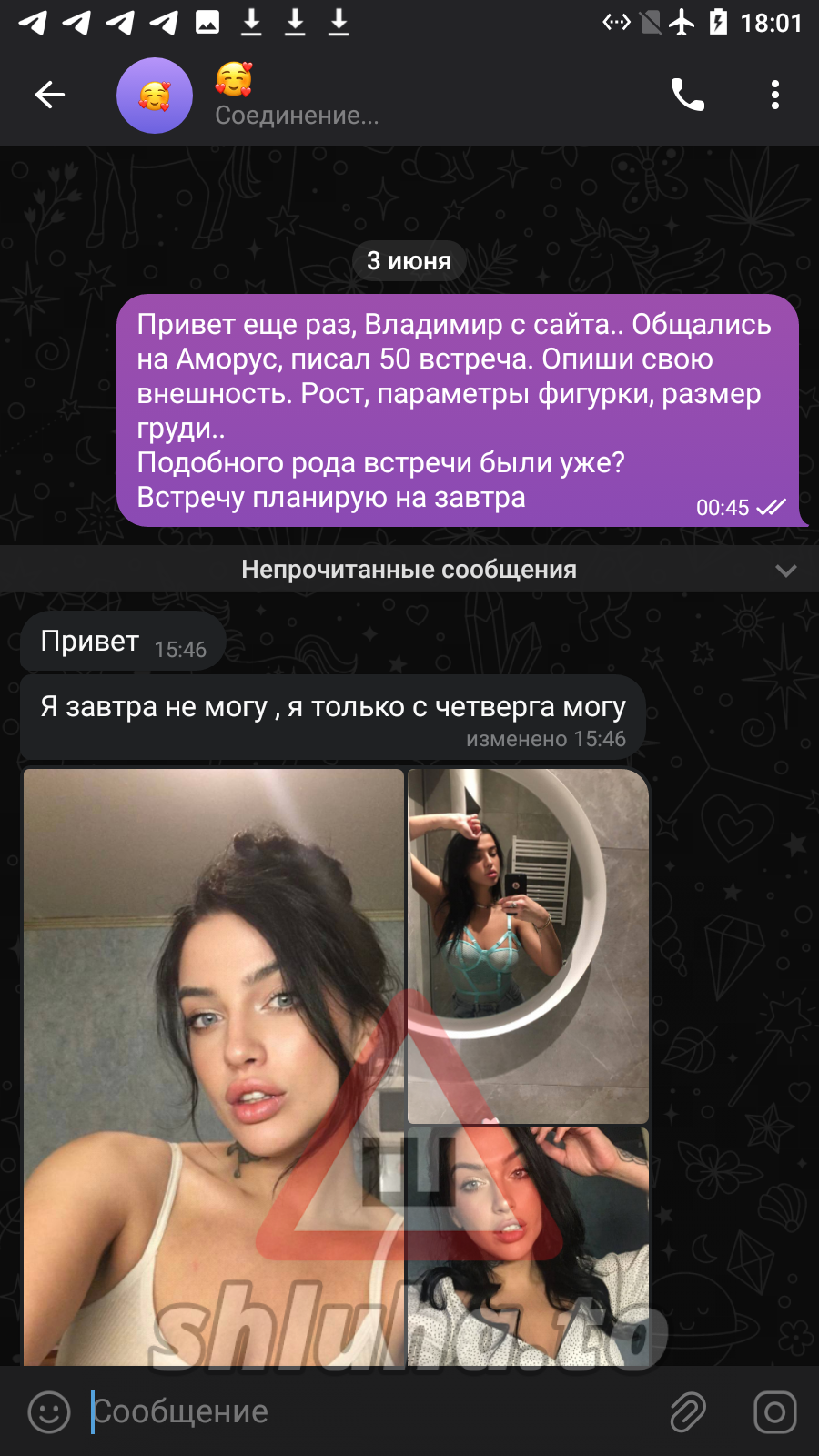Image resolution: width=819 pixels, height=1456 pixels.
Task: Open the overflow menu
Action: pos(774,95)
